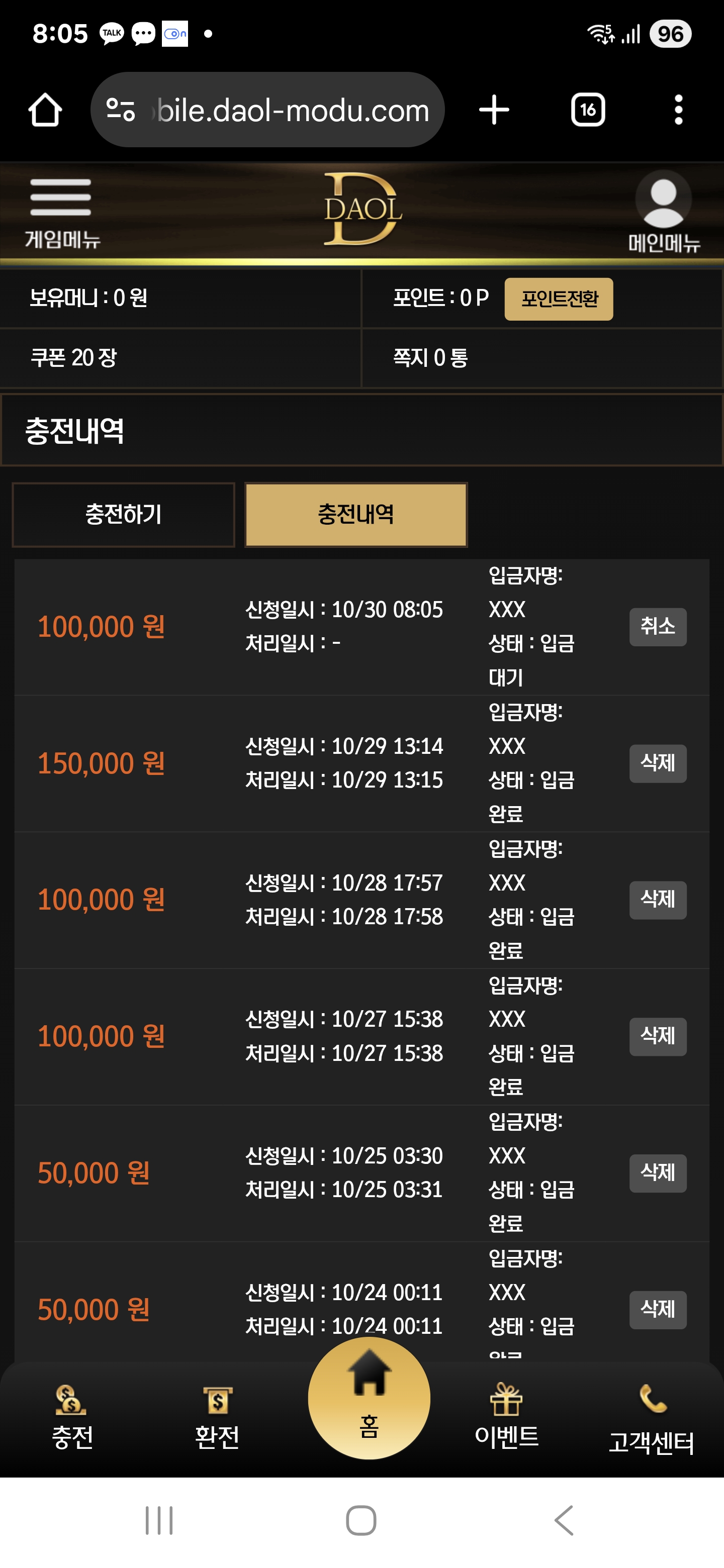Open the browser home page icon
The height and width of the screenshot is (1568, 724).
click(45, 110)
